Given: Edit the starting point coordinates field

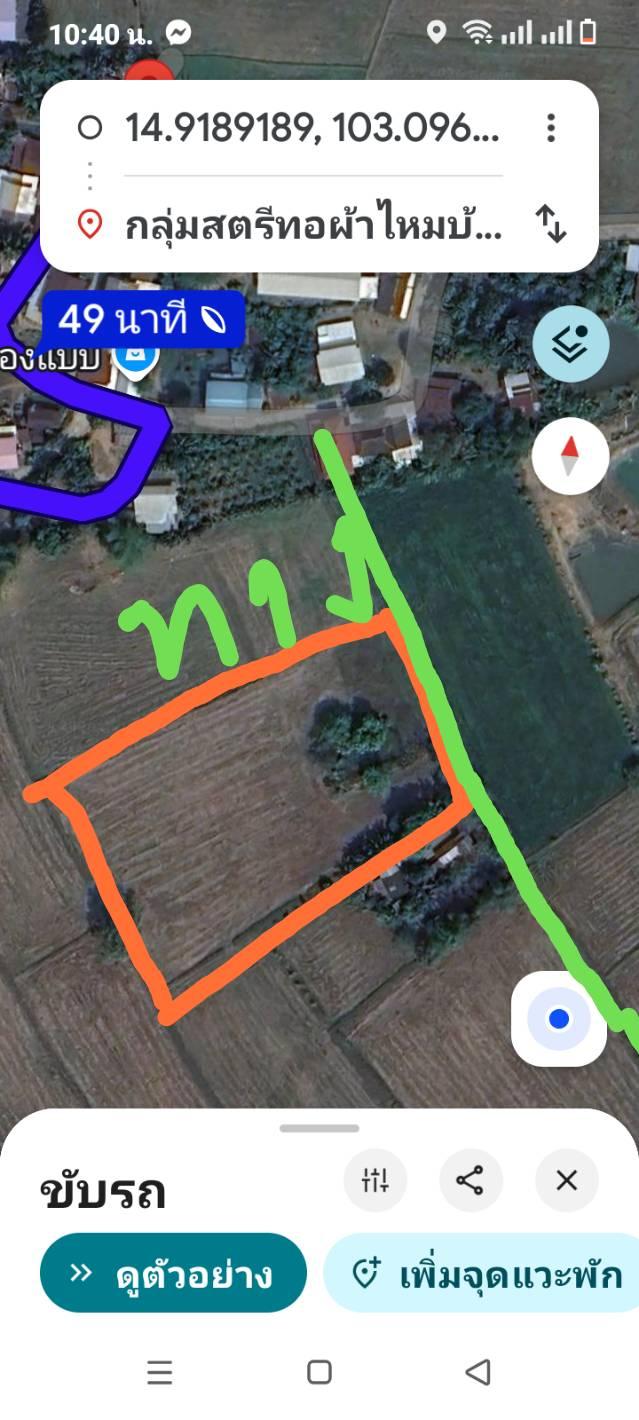Looking at the screenshot, I should (x=310, y=128).
